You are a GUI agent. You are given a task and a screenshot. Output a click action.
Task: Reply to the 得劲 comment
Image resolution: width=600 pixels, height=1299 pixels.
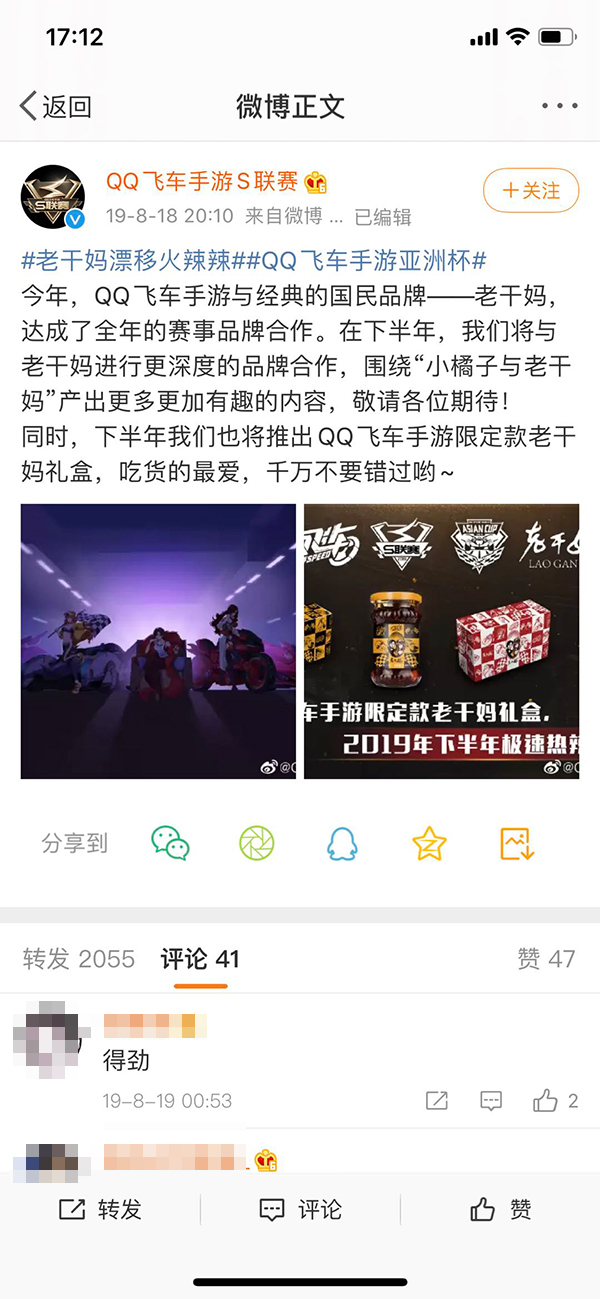(x=491, y=1101)
